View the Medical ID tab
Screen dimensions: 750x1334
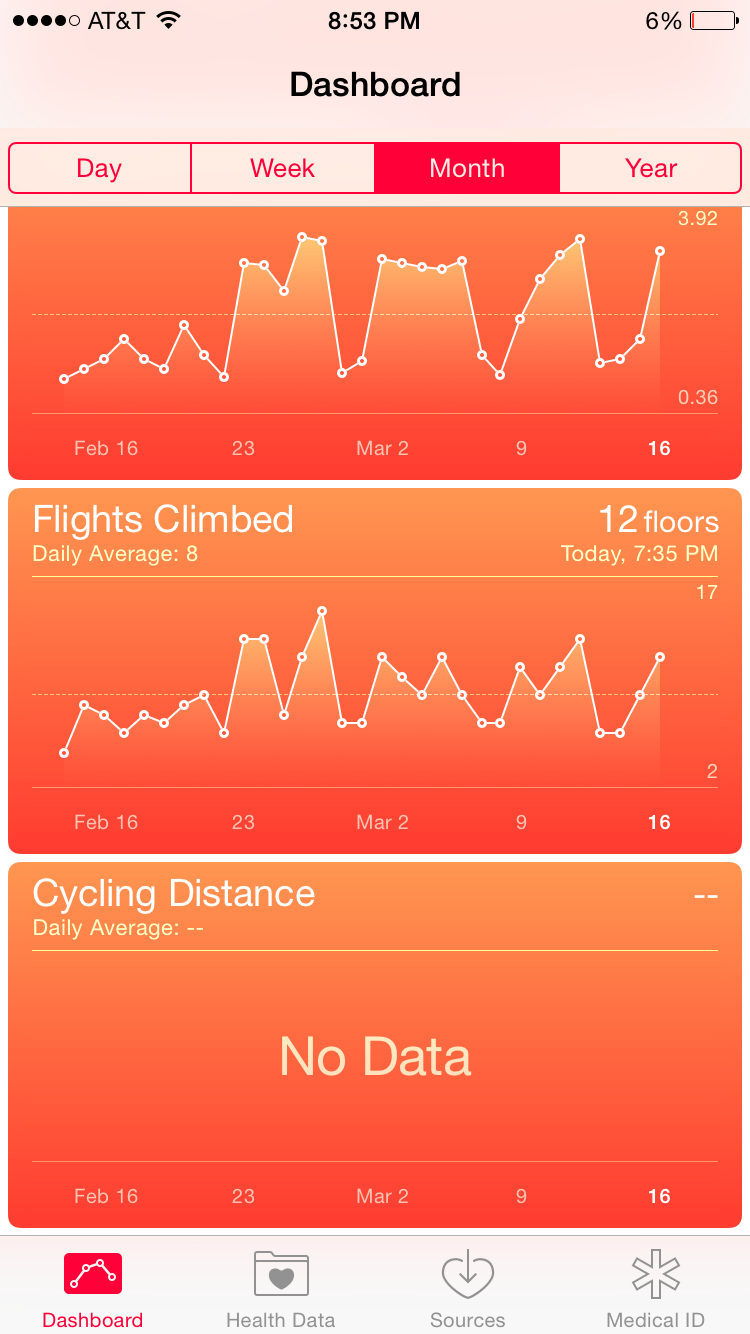[x=655, y=1289]
